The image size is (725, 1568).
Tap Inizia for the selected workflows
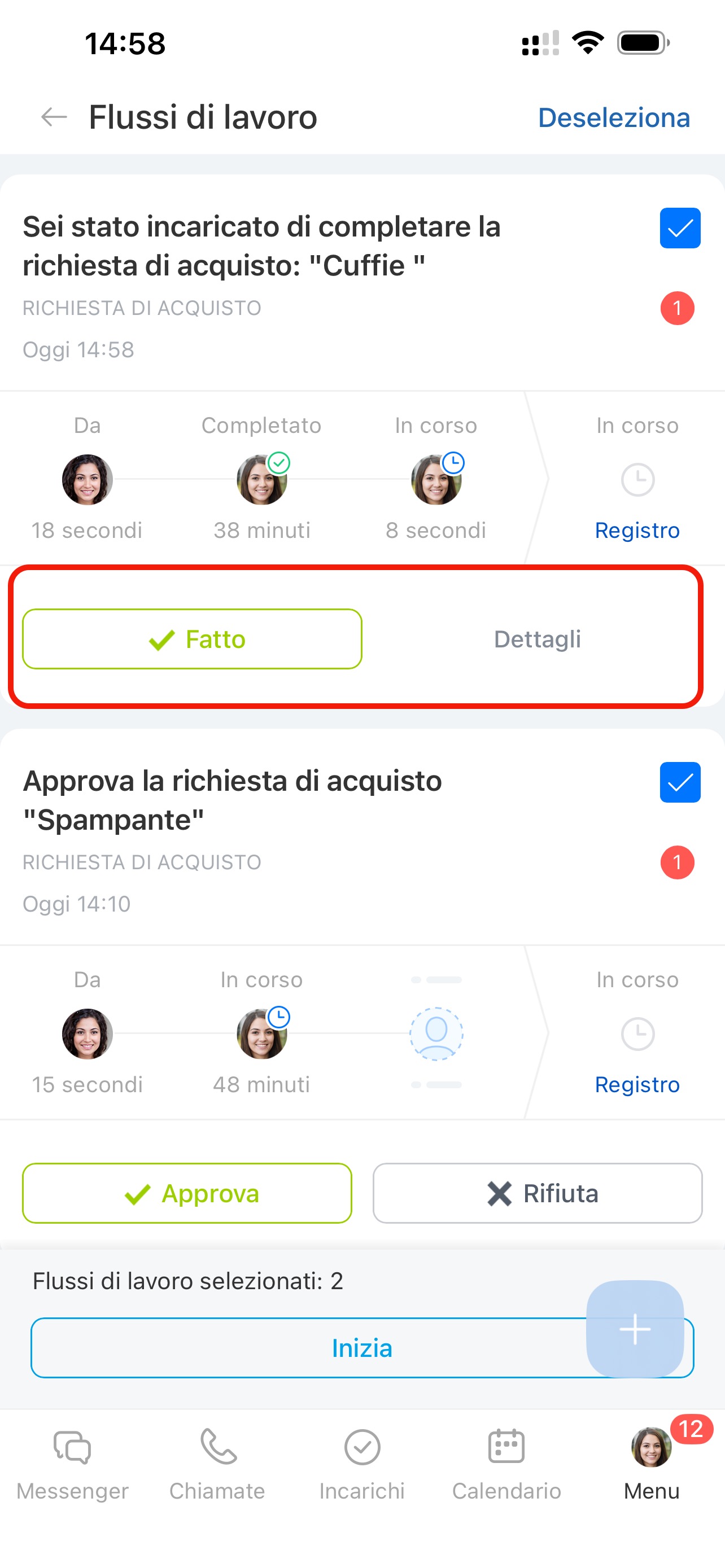pos(304,1348)
